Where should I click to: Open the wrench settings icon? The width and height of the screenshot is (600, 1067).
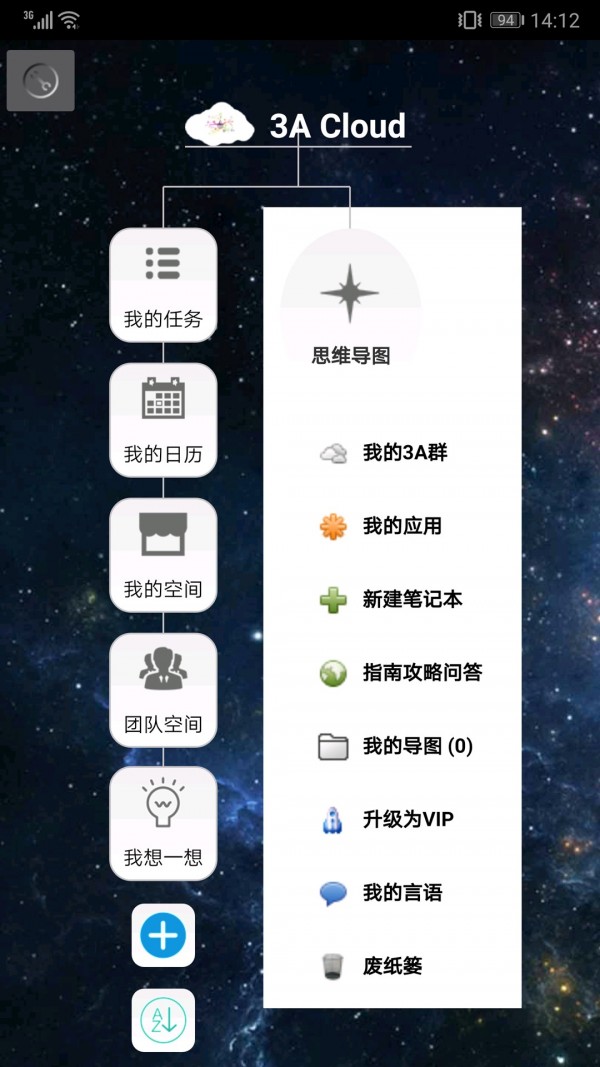tap(41, 80)
